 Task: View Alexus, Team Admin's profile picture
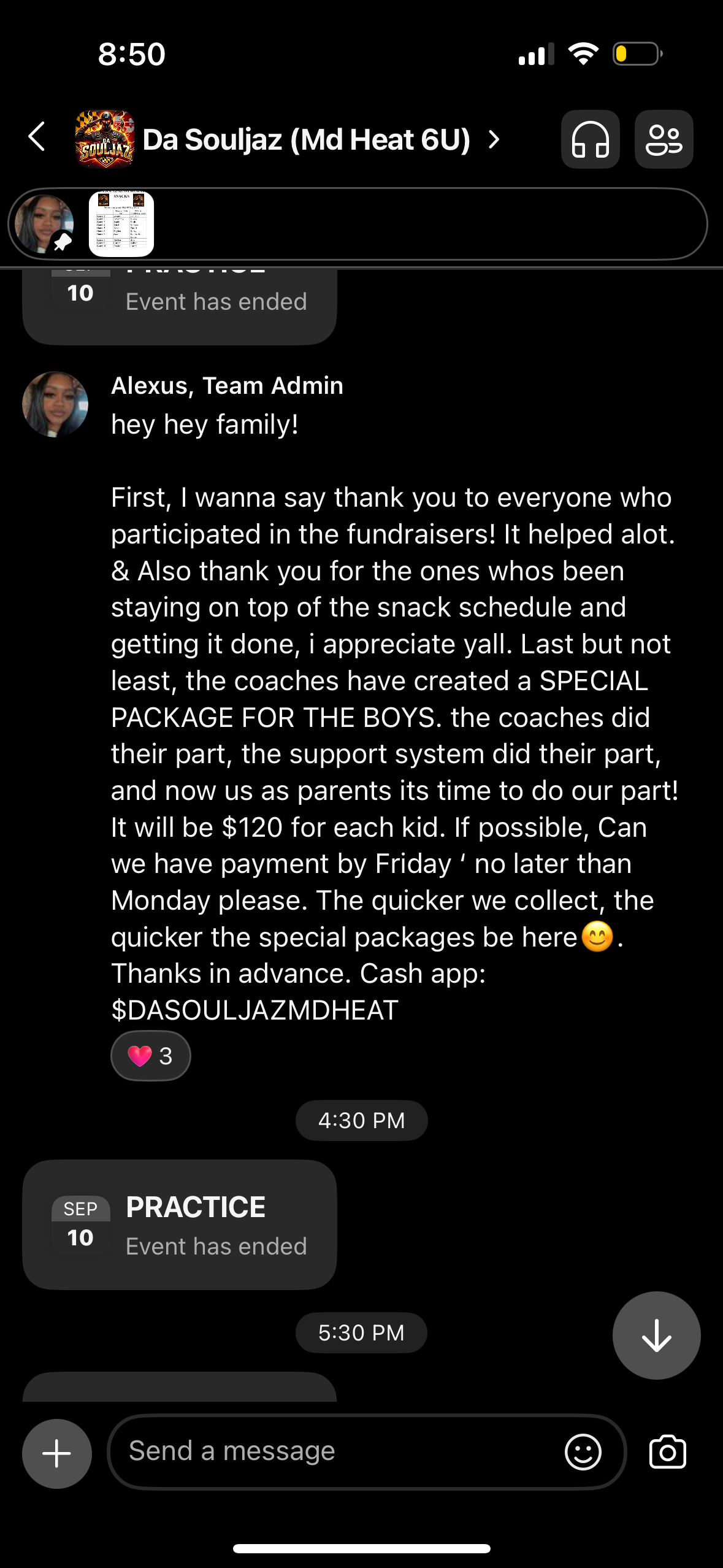tap(55, 404)
